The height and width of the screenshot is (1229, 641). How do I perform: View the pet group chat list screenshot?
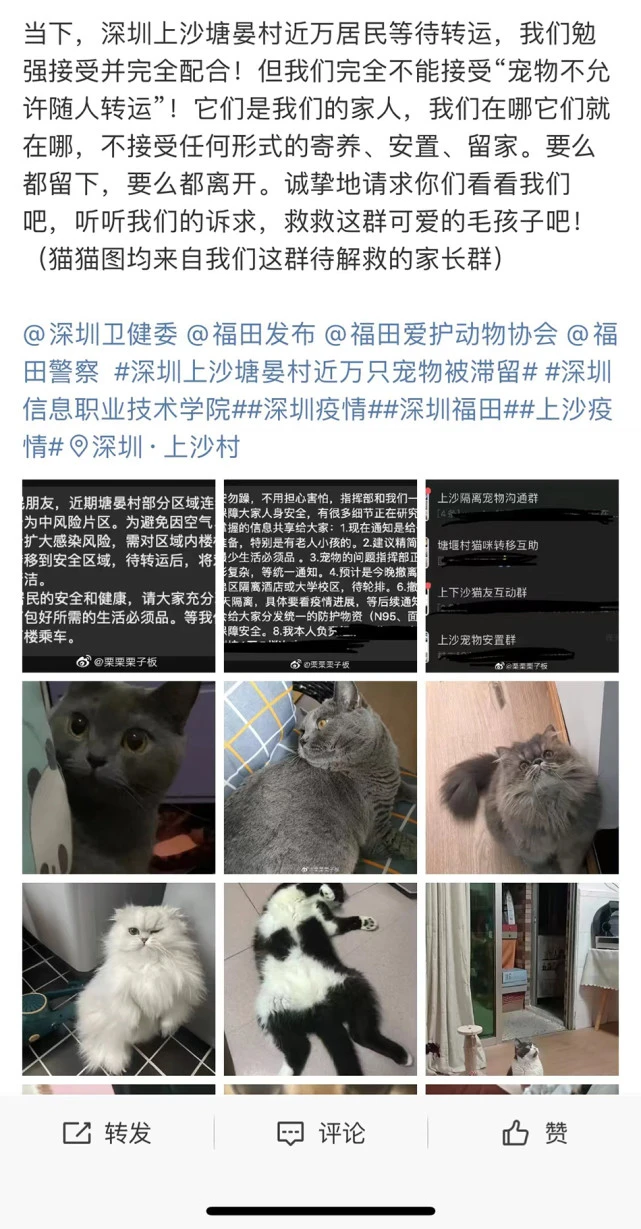click(522, 575)
